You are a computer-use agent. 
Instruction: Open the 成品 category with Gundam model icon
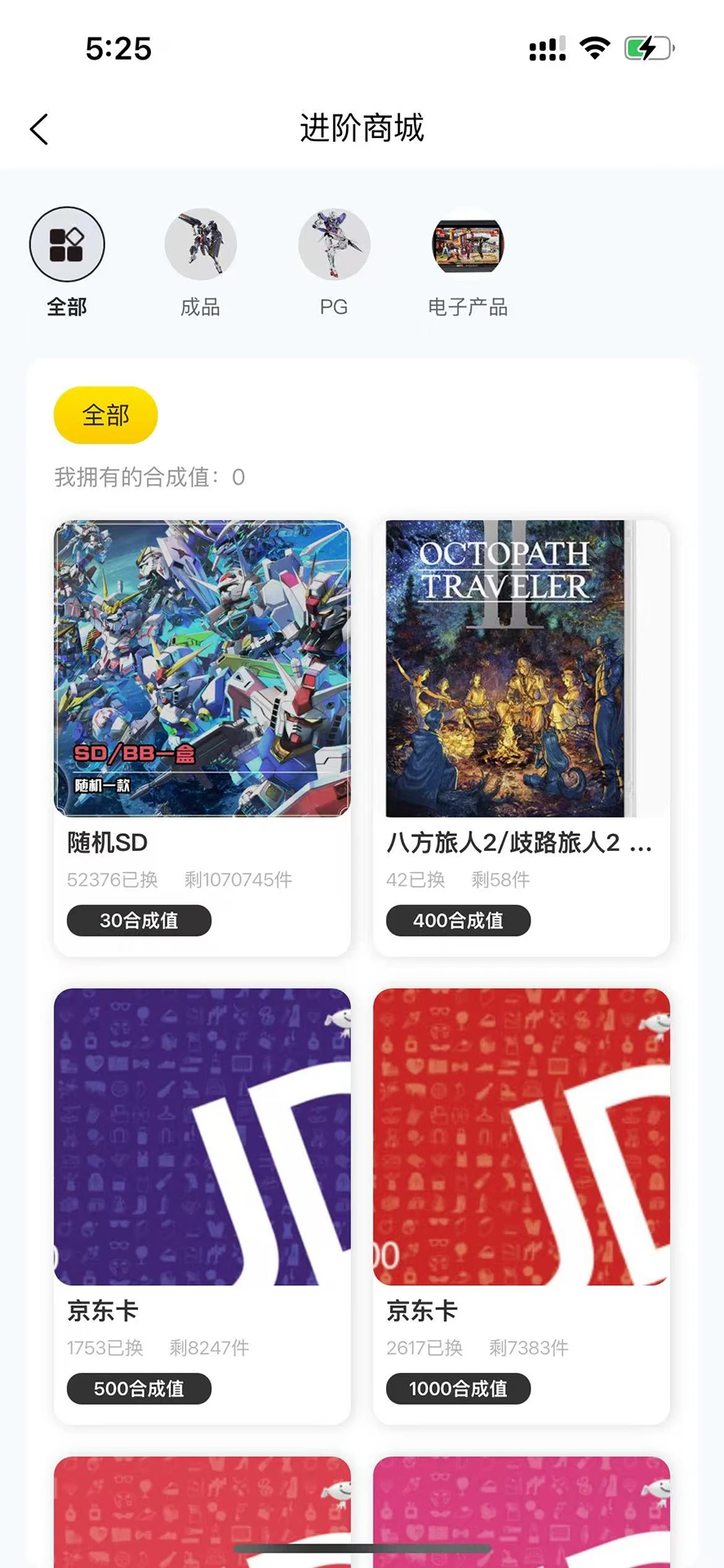coord(200,243)
